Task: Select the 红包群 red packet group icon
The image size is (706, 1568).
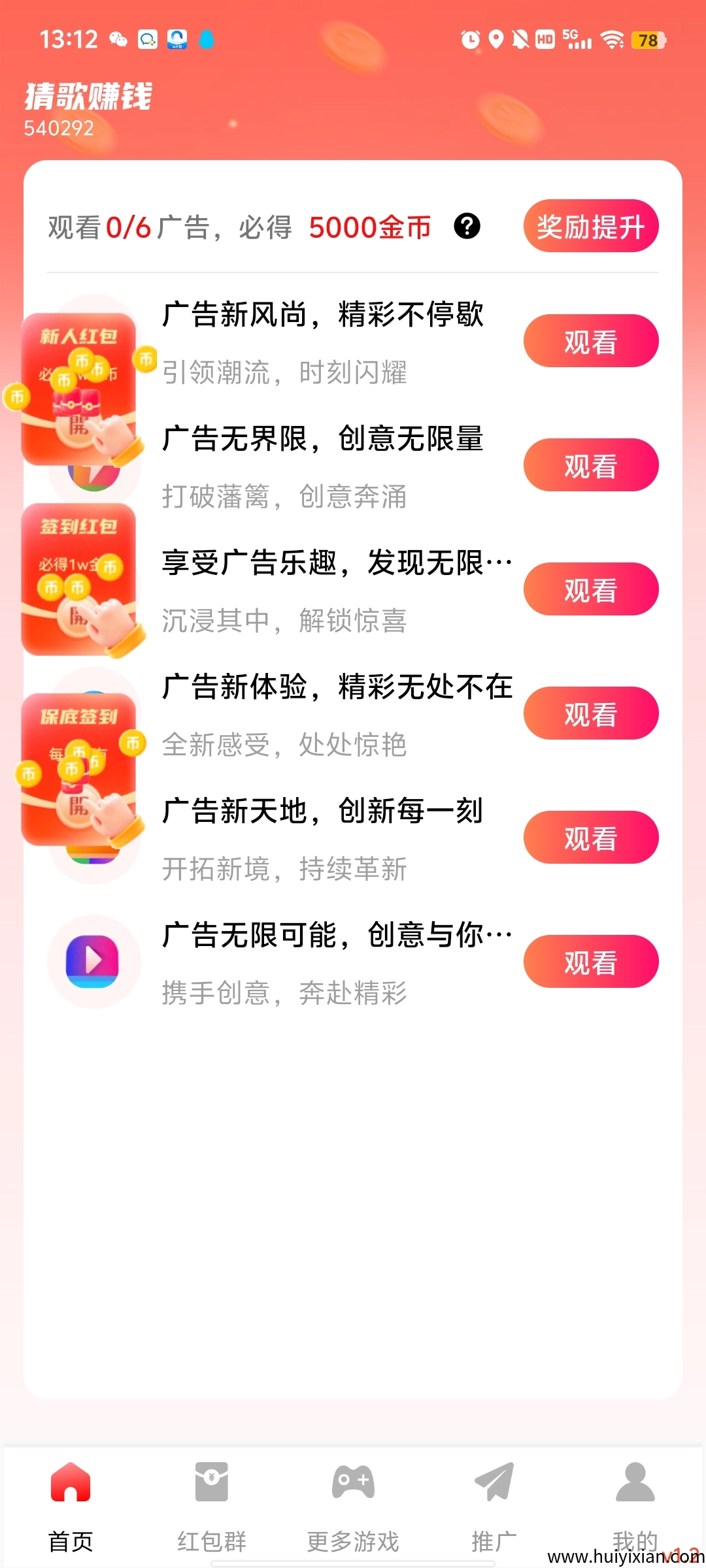Action: [211, 1483]
